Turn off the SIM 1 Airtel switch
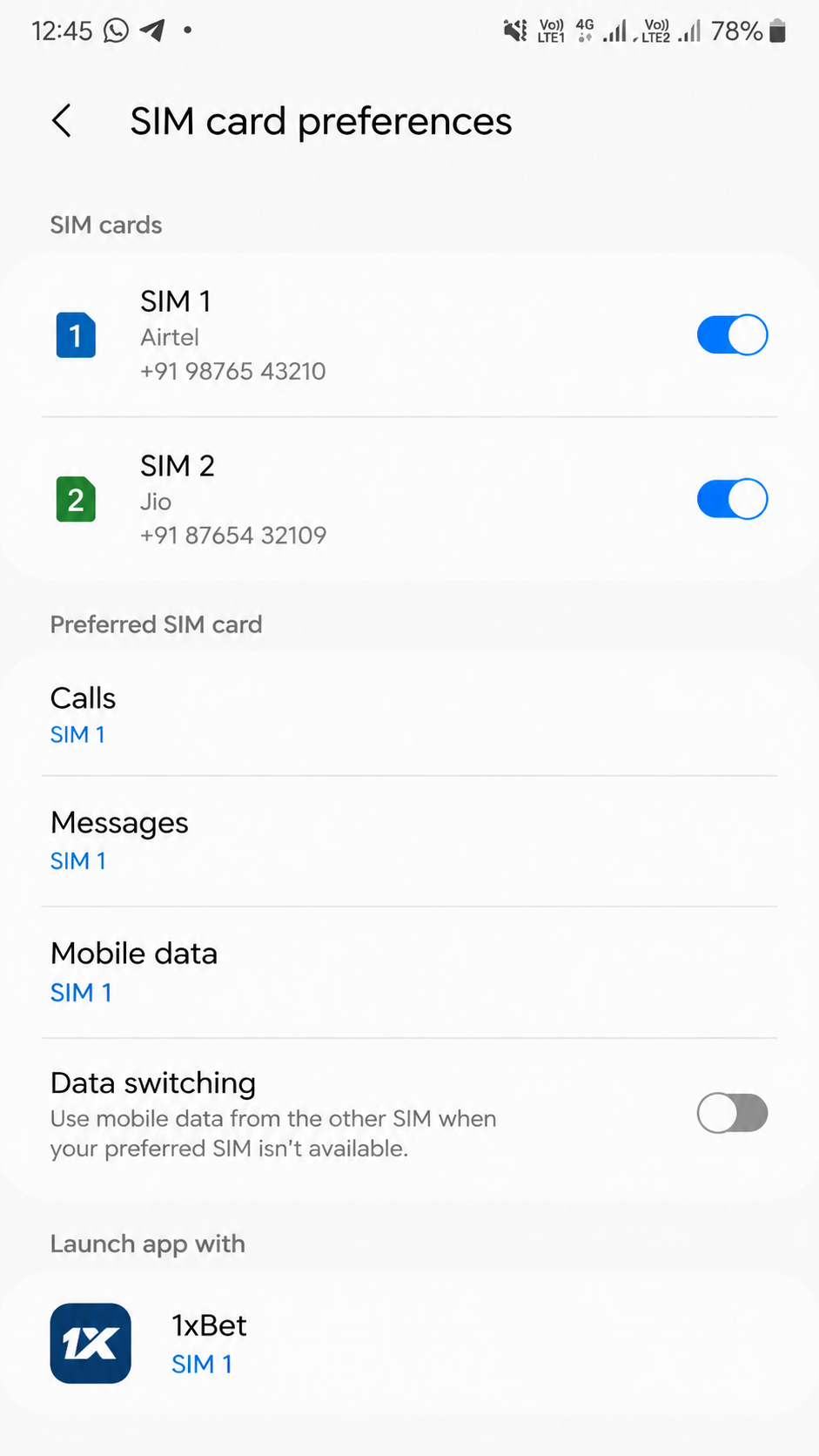Screen dimensions: 819x1456 (732, 335)
